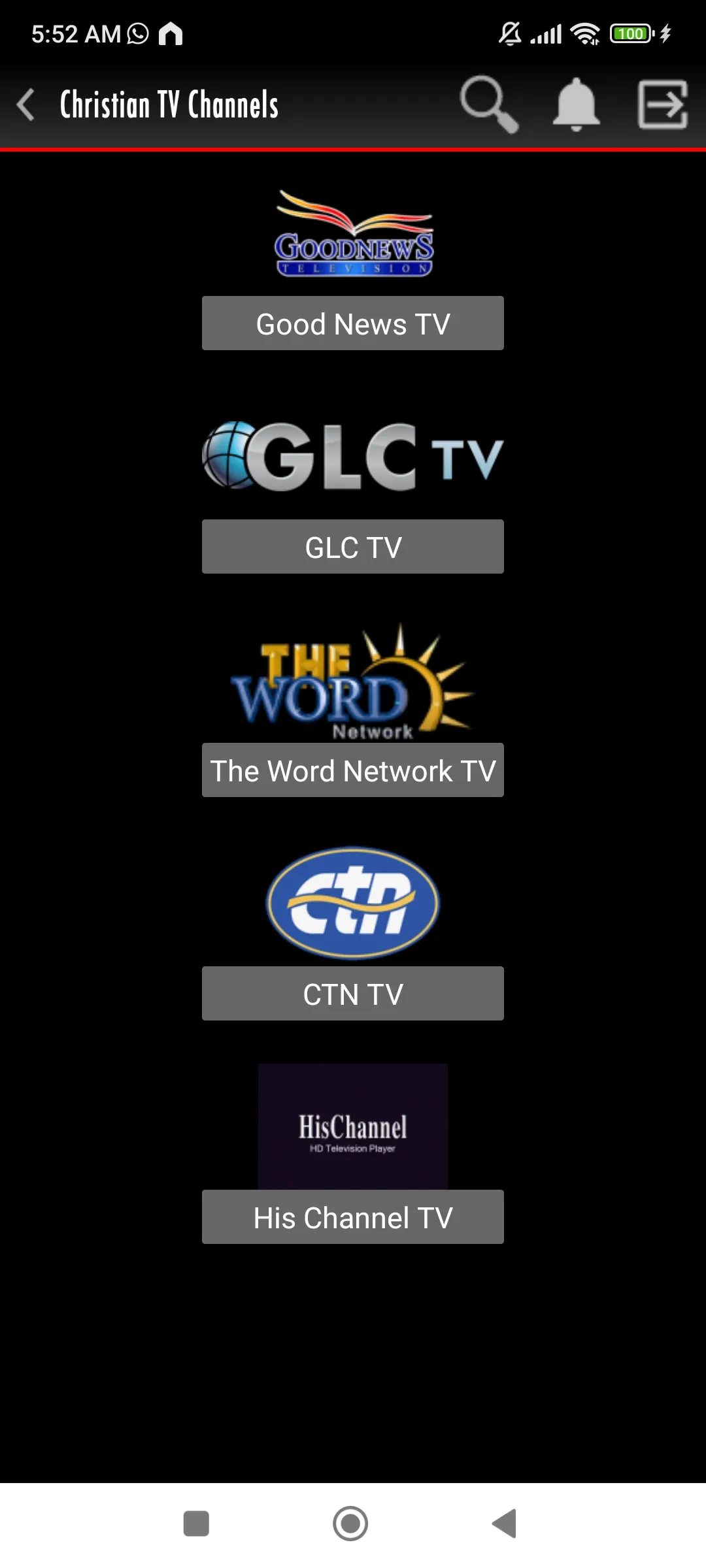Play The Word Network TV
This screenshot has width=706, height=1568.
(x=352, y=771)
